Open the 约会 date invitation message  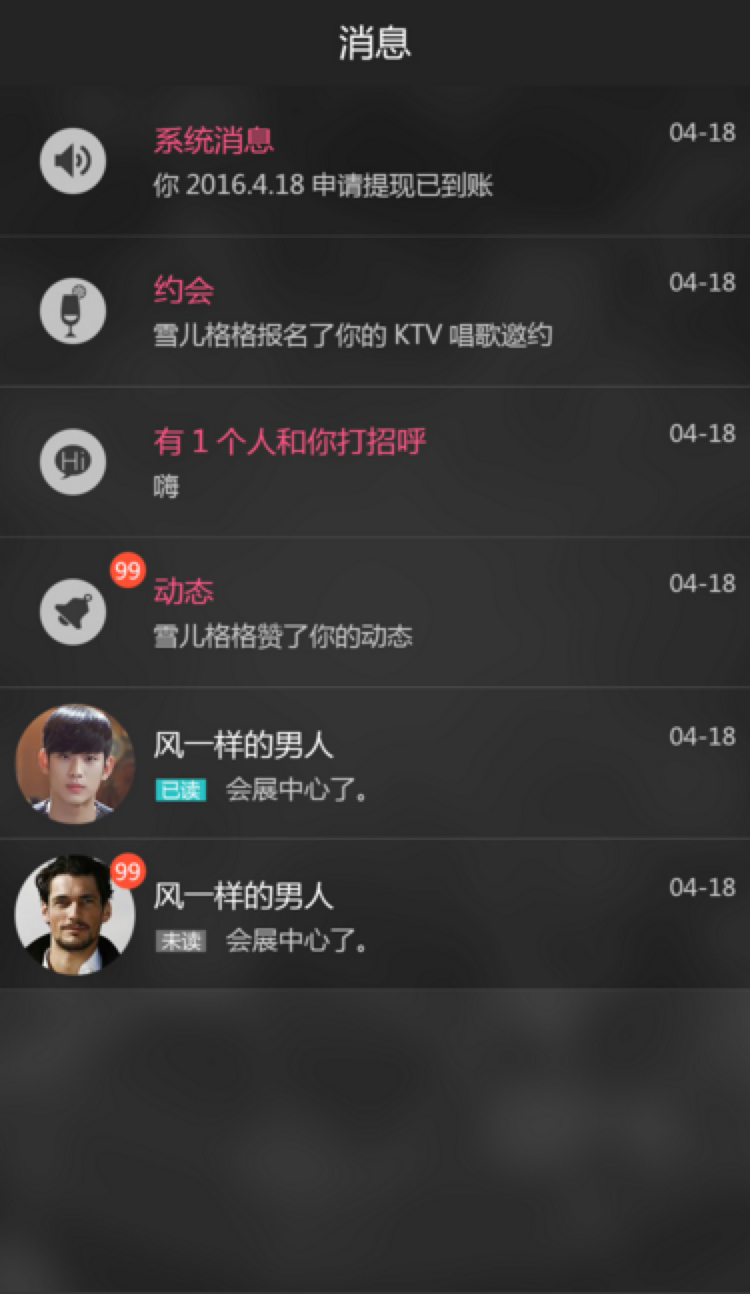tap(375, 311)
